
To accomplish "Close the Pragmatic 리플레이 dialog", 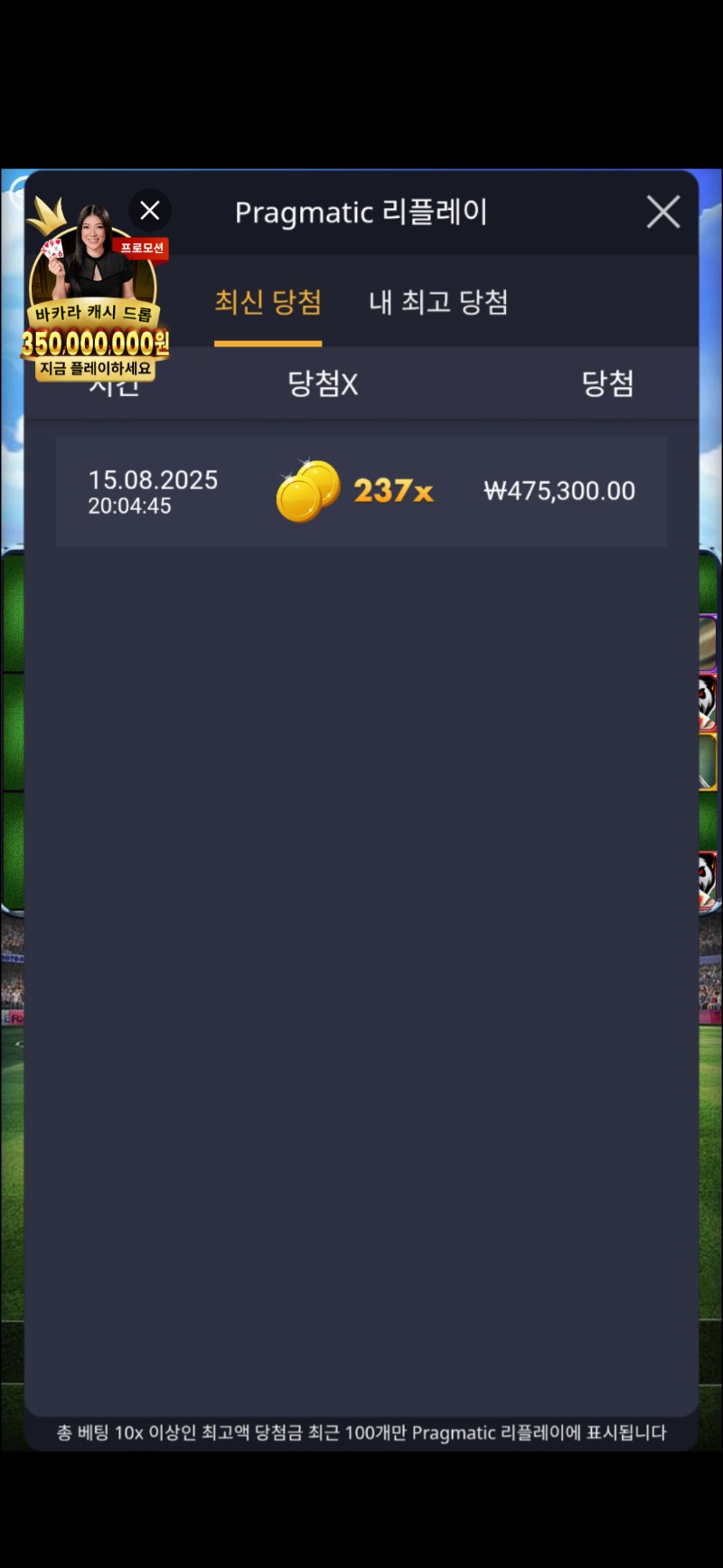I will click(663, 213).
